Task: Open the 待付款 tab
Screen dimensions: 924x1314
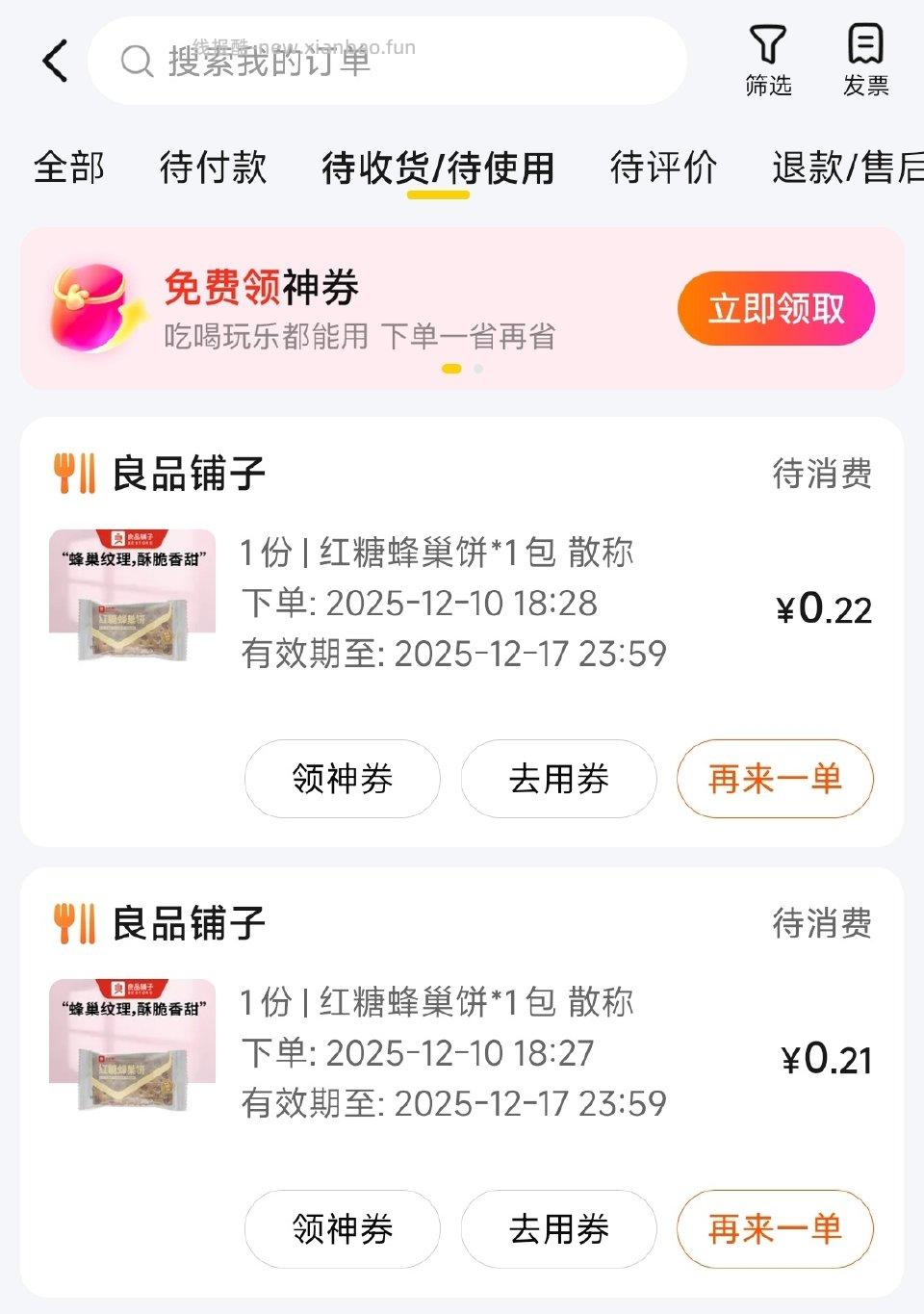Action: pos(214,167)
